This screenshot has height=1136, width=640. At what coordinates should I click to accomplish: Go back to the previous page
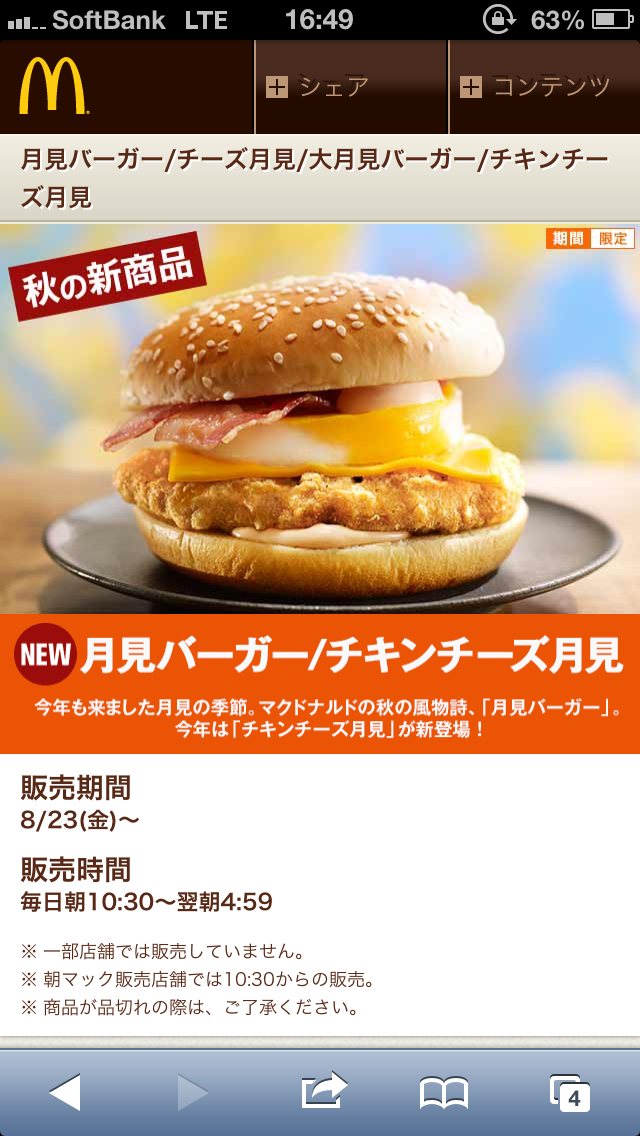click(65, 1092)
